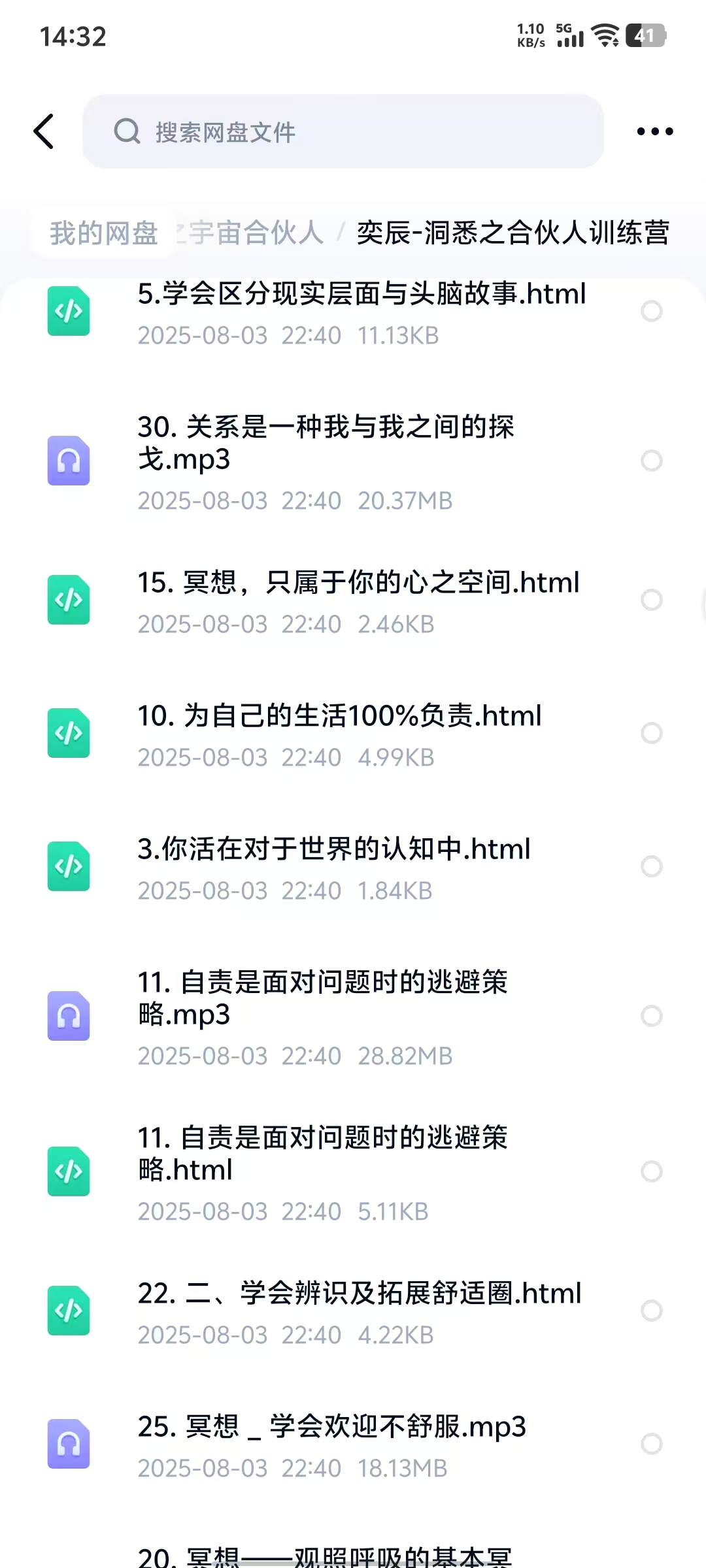Check the circle beside 10. 为自己的生活100%负责.html
The height and width of the screenshot is (1568, 706).
pyautogui.click(x=651, y=733)
